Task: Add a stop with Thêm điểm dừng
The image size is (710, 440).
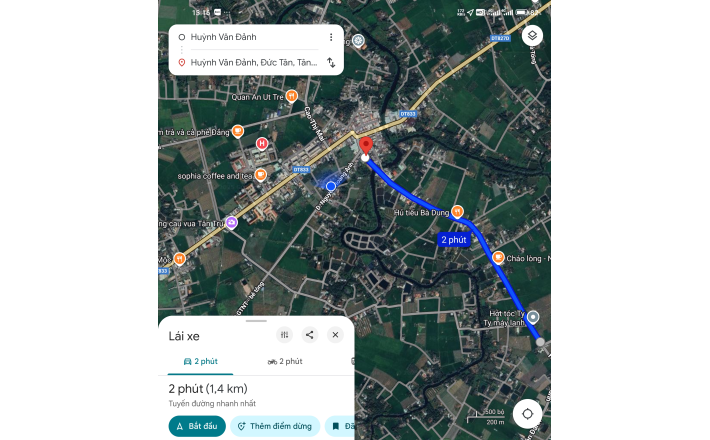Action: click(x=275, y=426)
